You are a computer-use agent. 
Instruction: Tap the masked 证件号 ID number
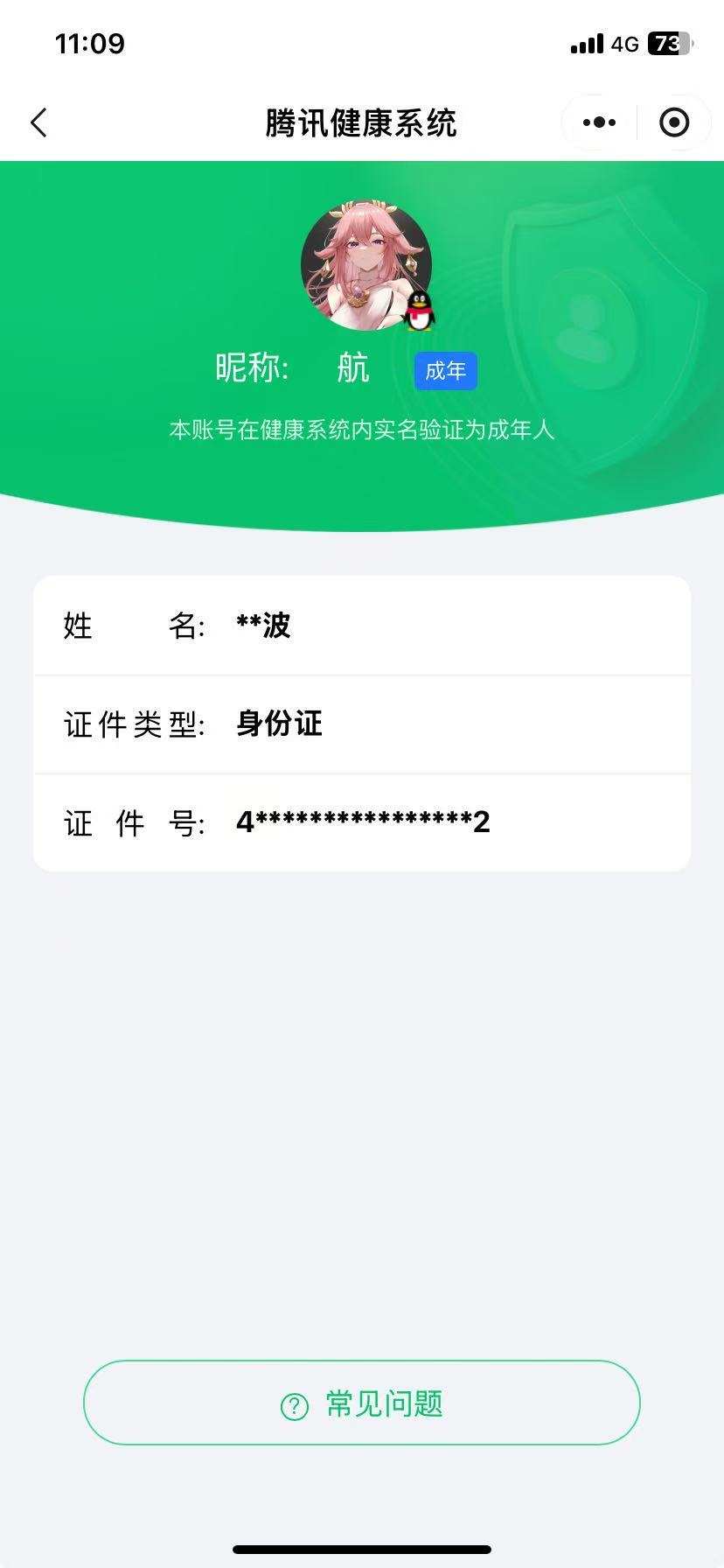coord(363,822)
